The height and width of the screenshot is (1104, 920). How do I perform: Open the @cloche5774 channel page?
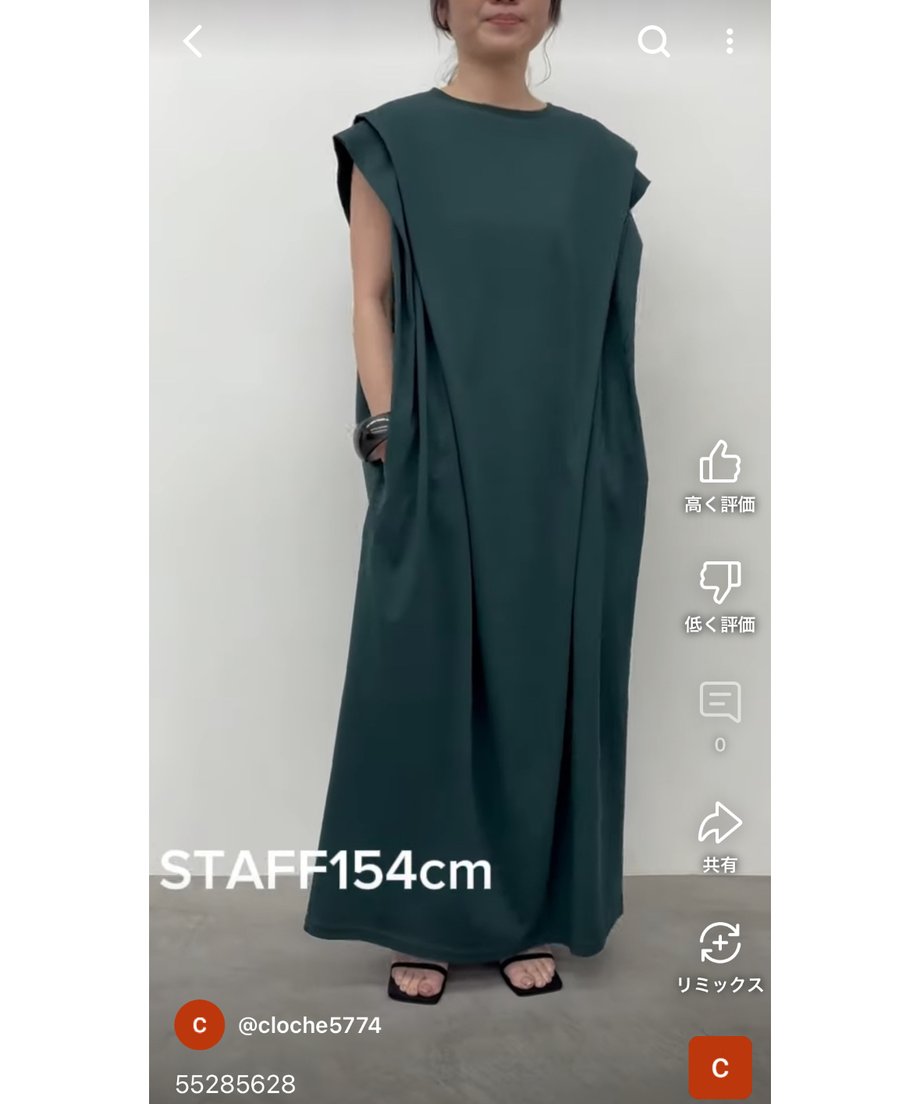tap(309, 1025)
